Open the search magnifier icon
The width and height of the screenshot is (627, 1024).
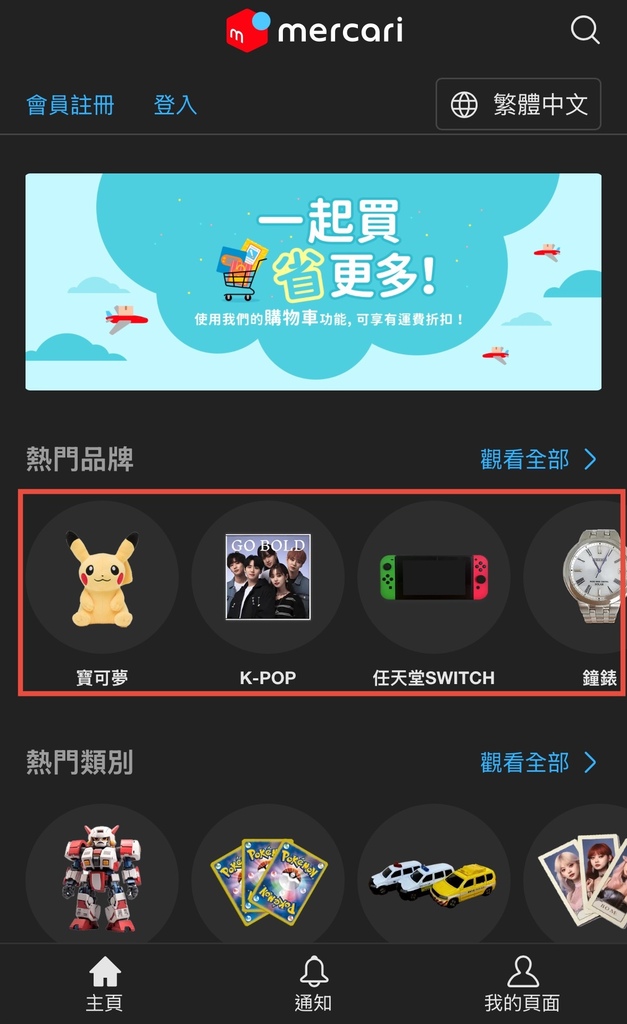585,30
